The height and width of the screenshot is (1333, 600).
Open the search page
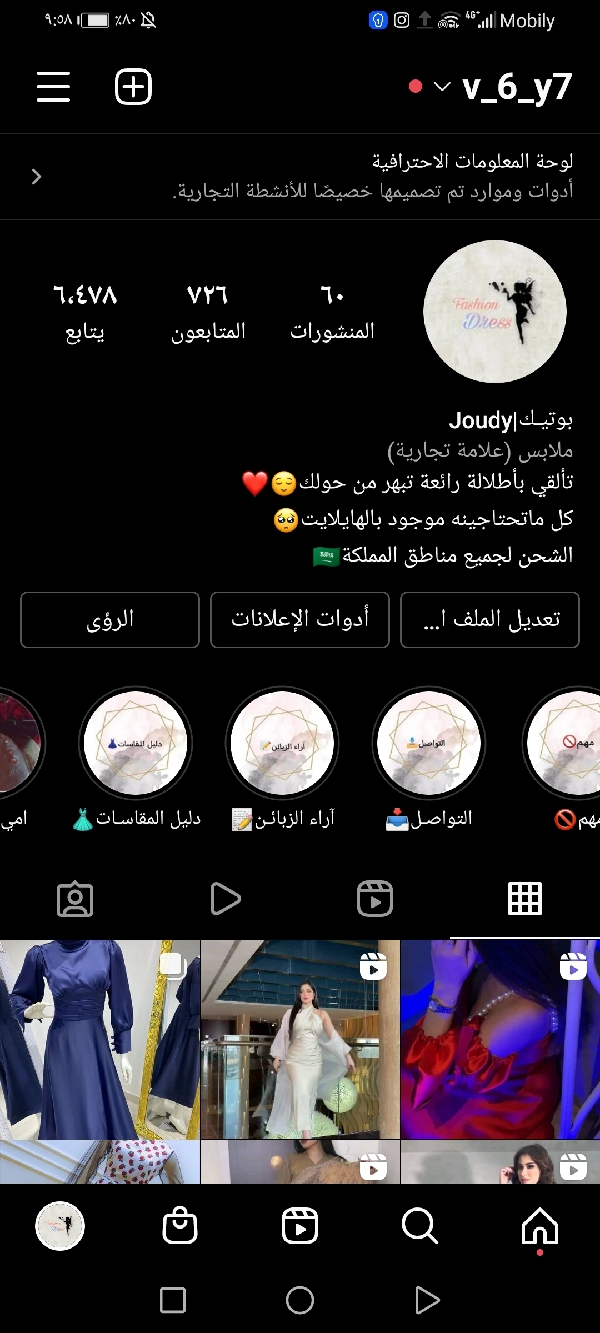click(419, 1224)
